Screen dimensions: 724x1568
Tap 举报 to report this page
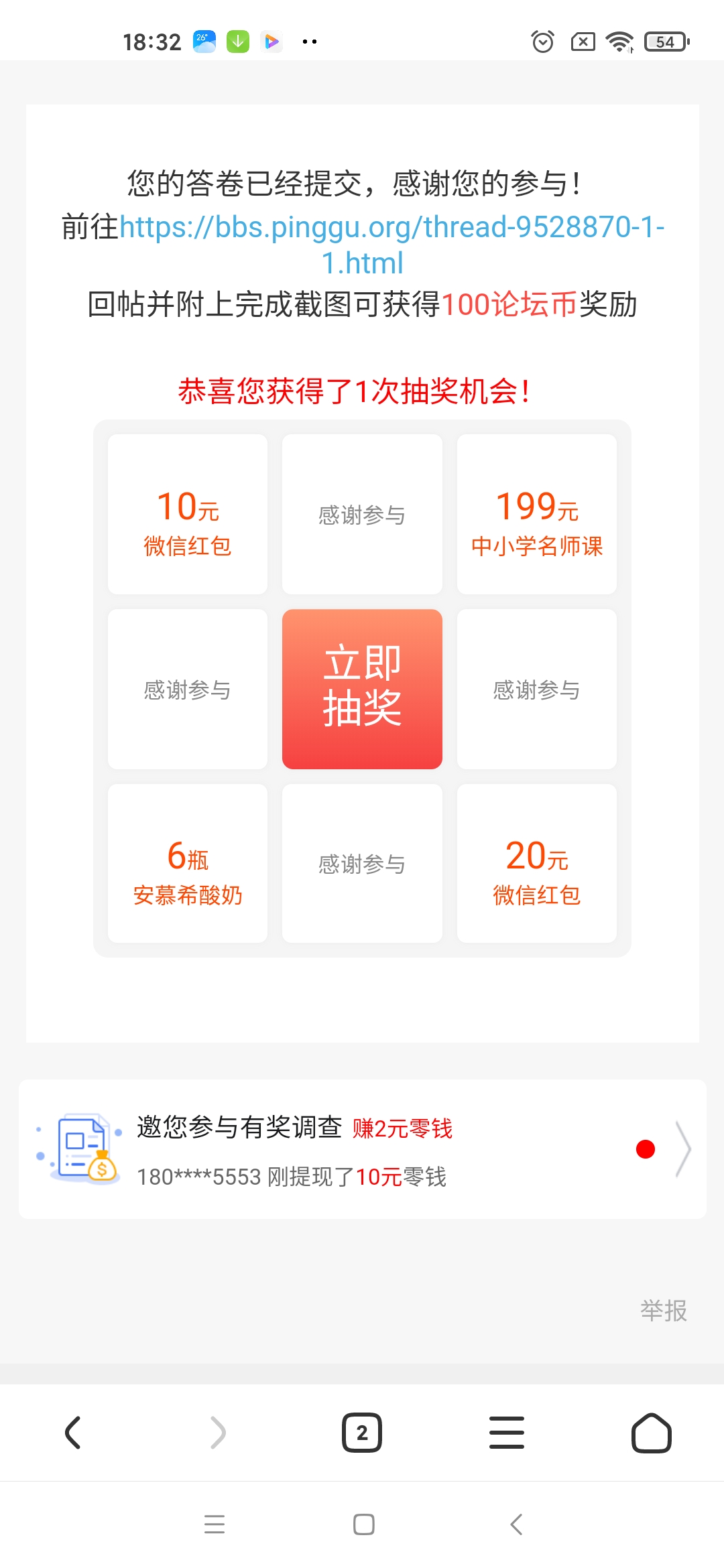pyautogui.click(x=663, y=1310)
